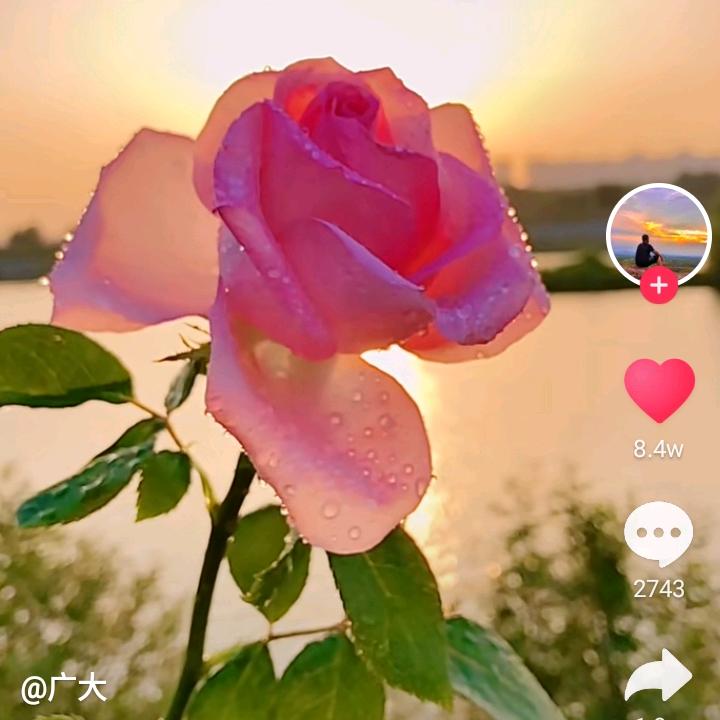Like this rose video

pos(659,390)
